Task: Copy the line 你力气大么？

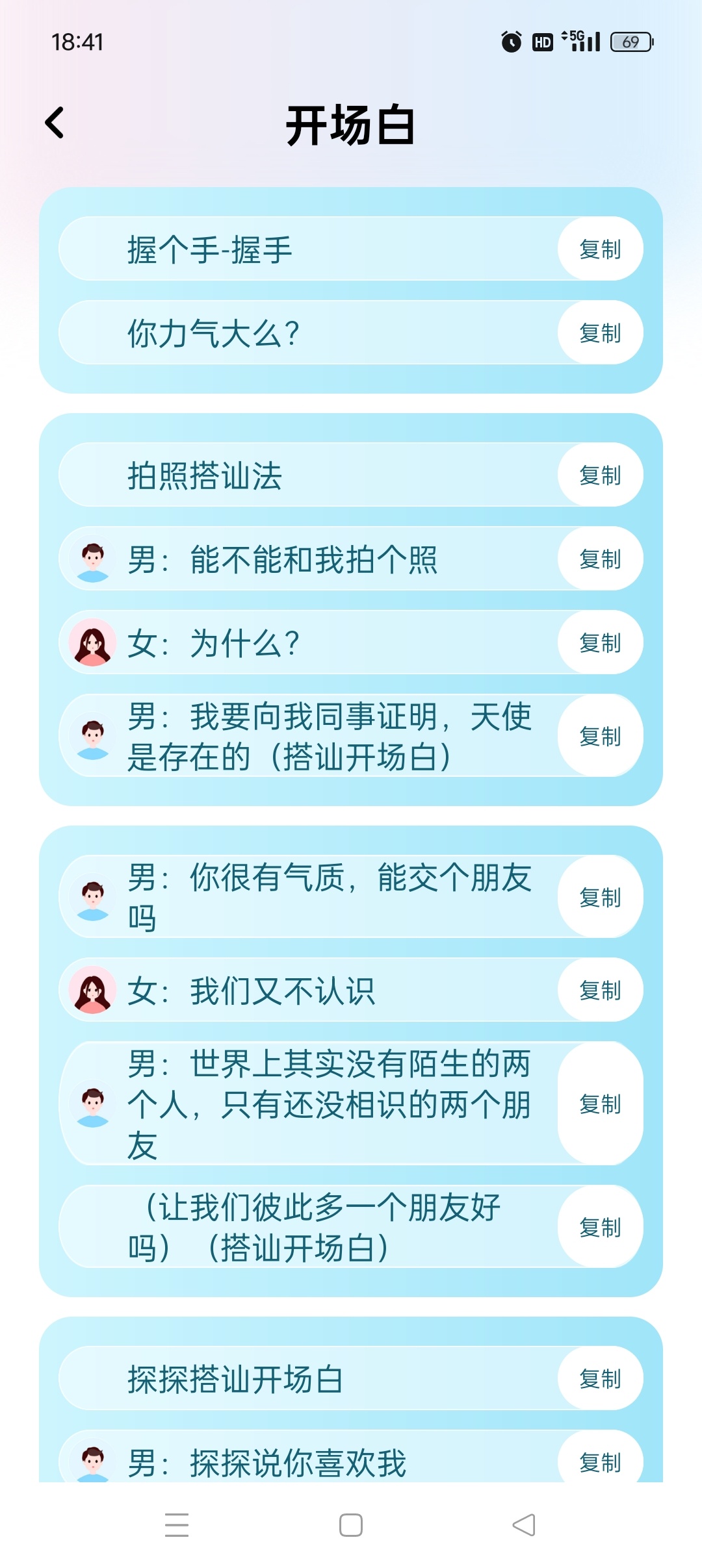Action: (x=600, y=333)
